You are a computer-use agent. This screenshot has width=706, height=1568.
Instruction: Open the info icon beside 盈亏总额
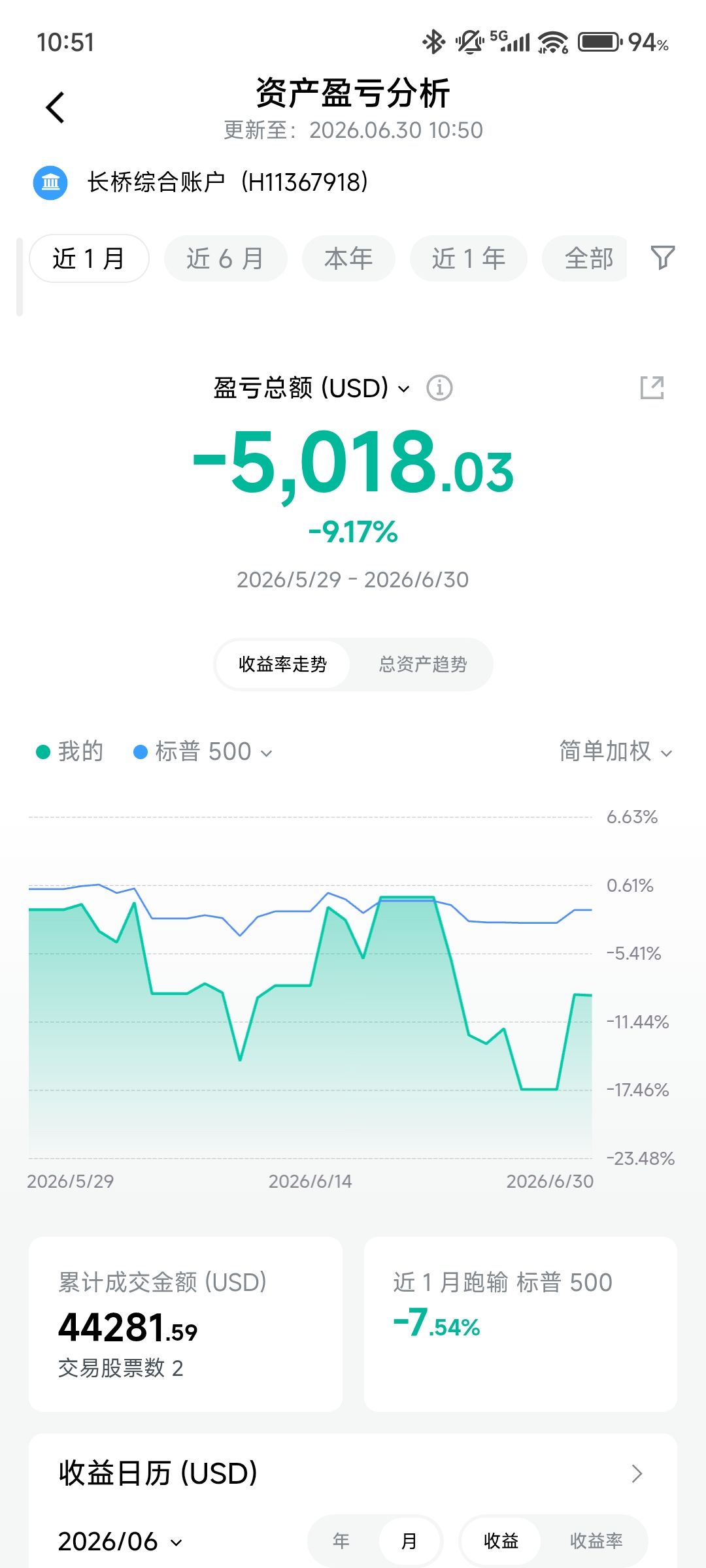[x=439, y=388]
